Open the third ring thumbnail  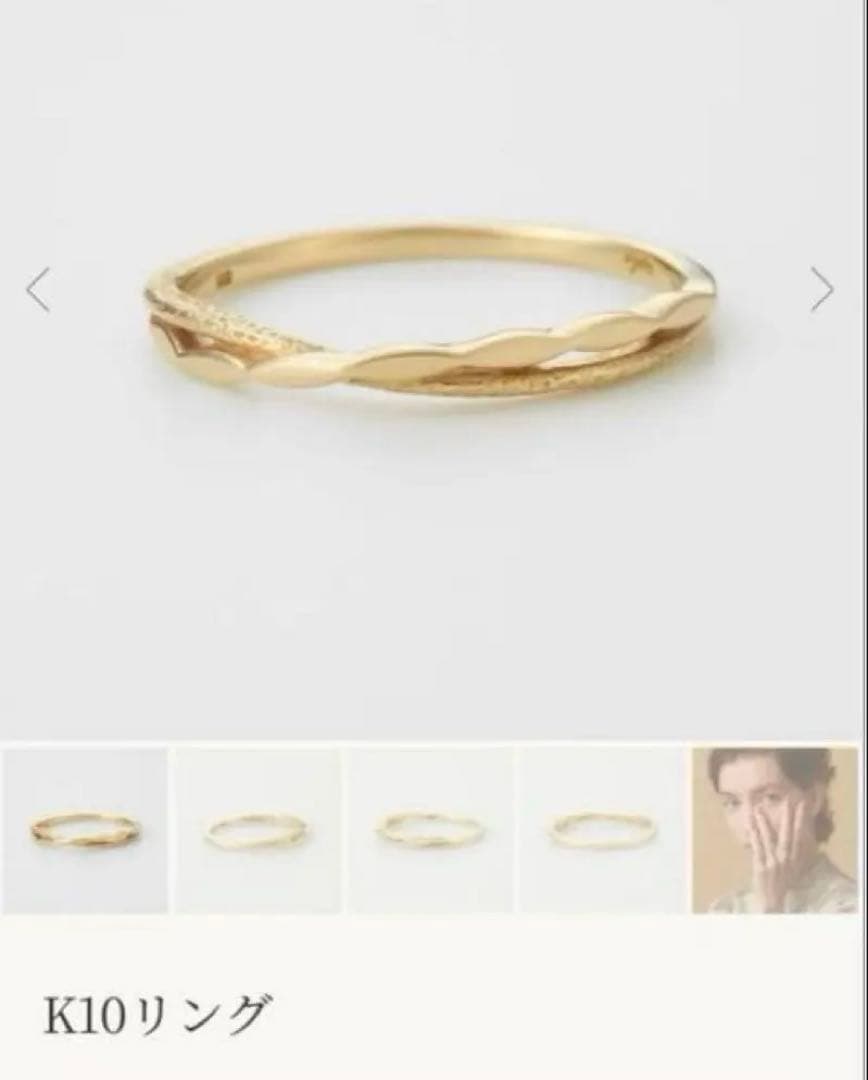[x=430, y=830]
